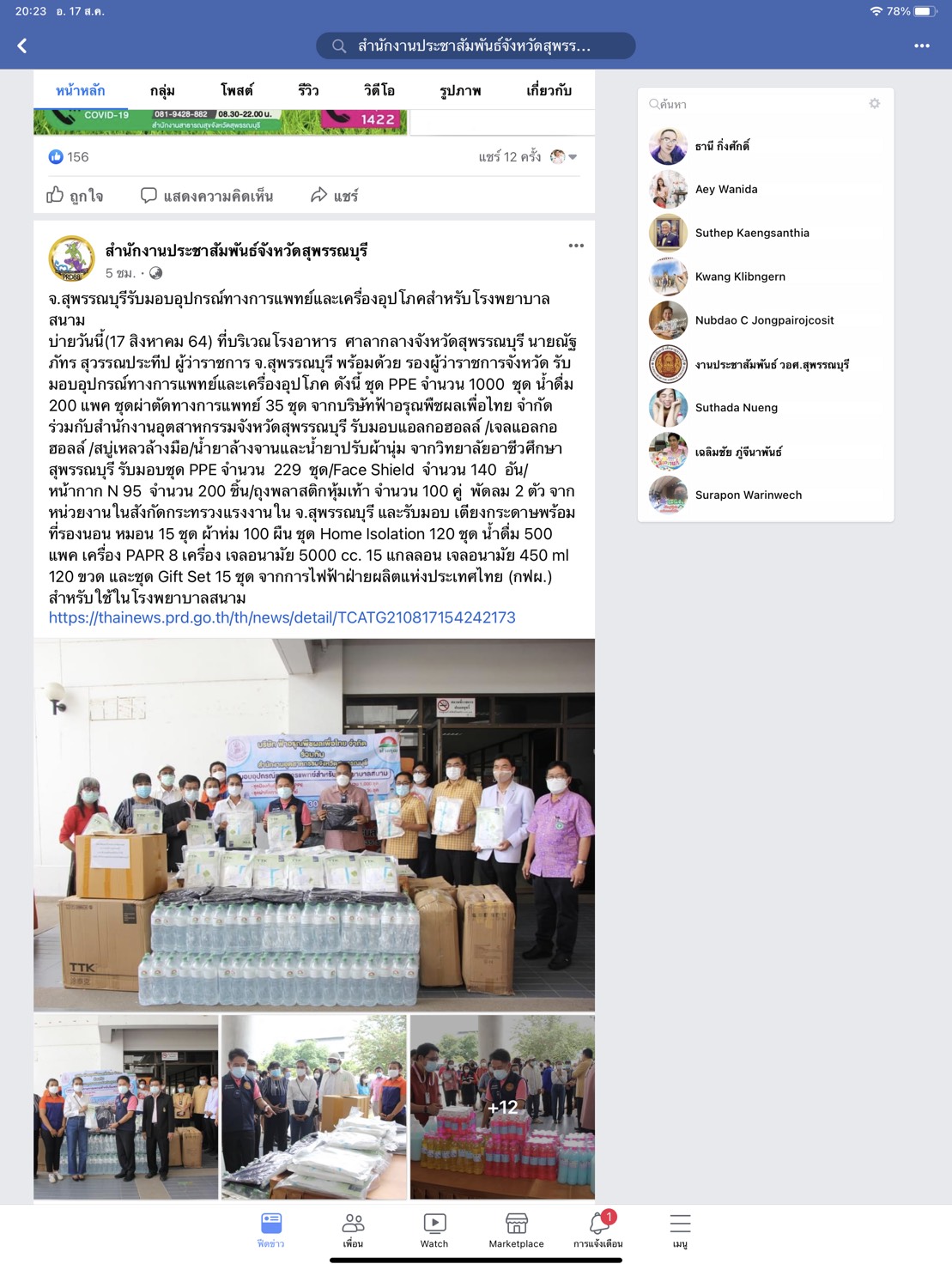952x1270 pixels.
Task: Switch to the กลุ่ม tab
Action: point(162,90)
